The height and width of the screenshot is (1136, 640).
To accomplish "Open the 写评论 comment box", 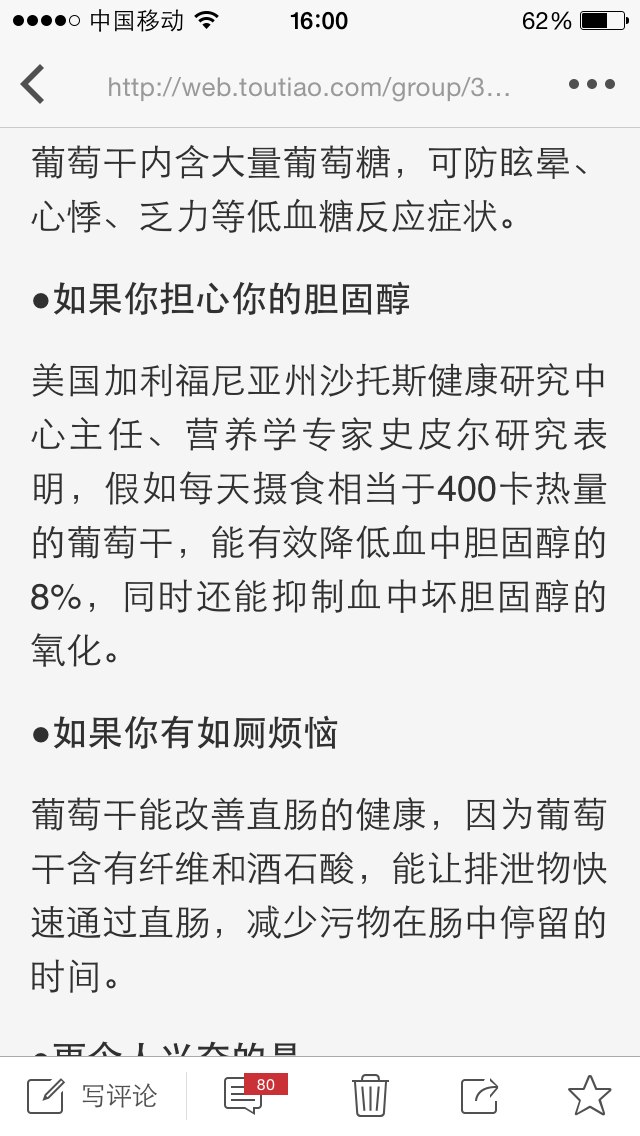I will point(92,1095).
